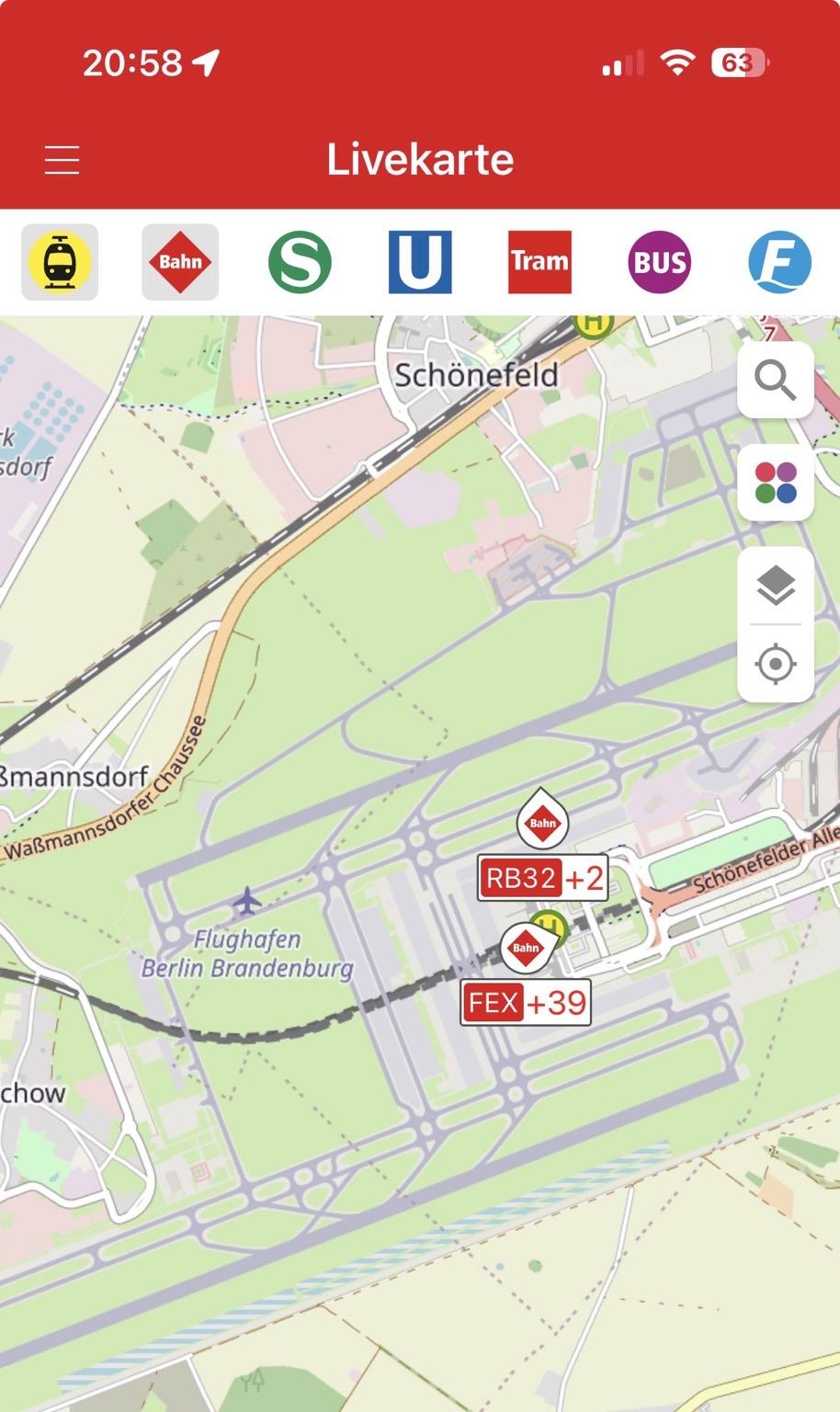Toggle the S-Bahn filter
840x1412 pixels.
tap(300, 262)
